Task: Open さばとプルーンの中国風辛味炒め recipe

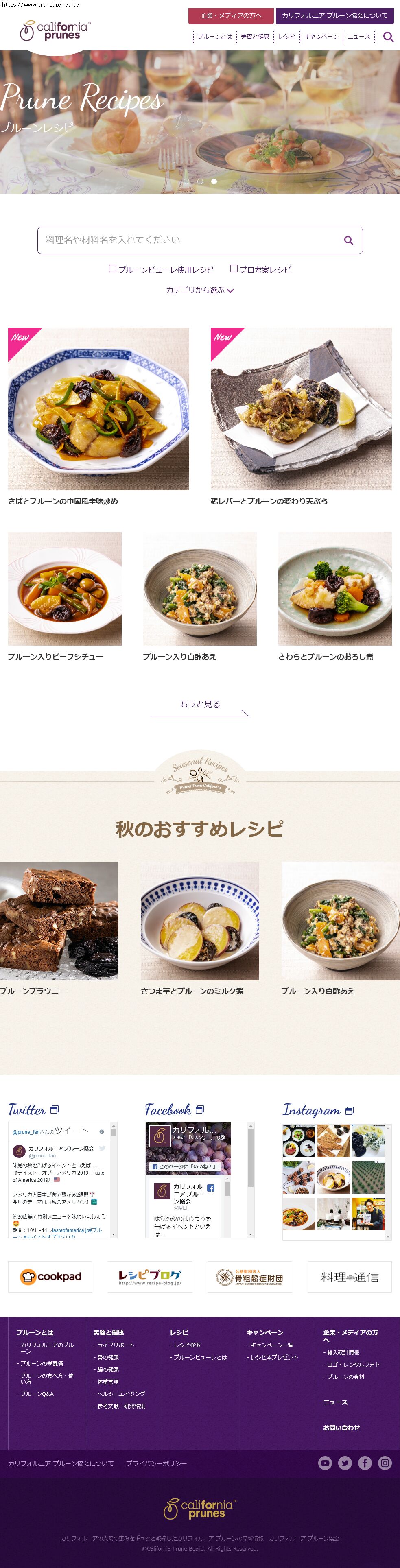Action: pos(98,409)
